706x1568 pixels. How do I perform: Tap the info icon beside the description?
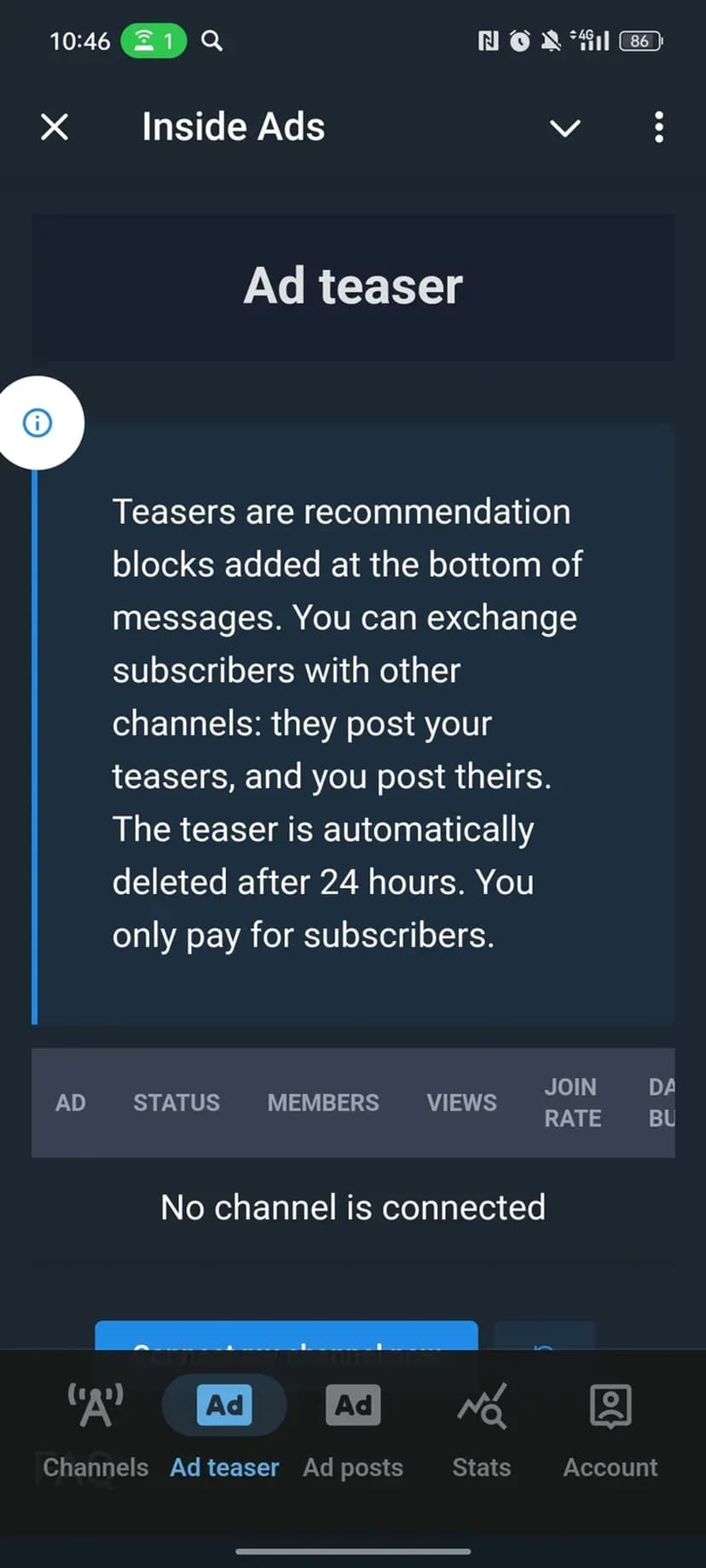coord(38,423)
